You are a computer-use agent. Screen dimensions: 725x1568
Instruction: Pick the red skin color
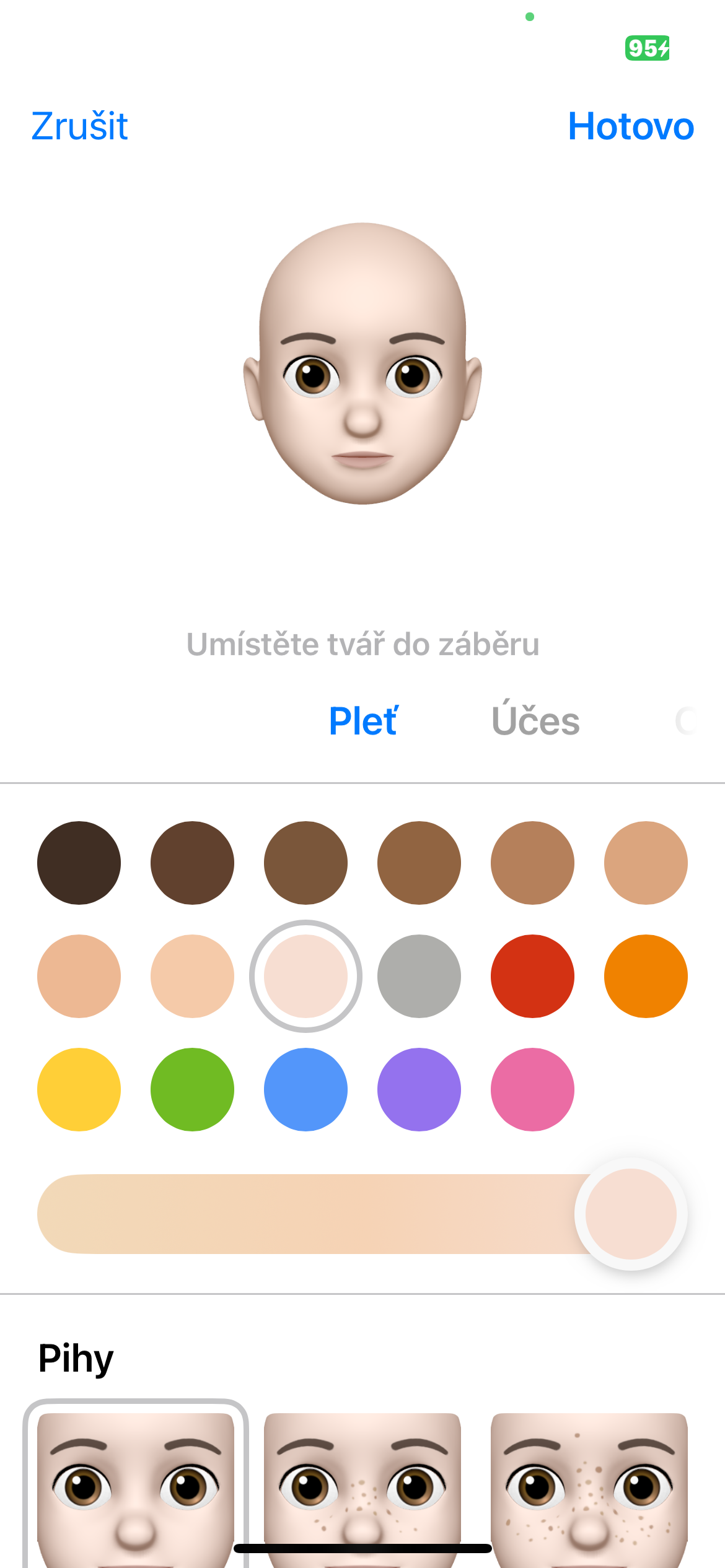click(532, 976)
